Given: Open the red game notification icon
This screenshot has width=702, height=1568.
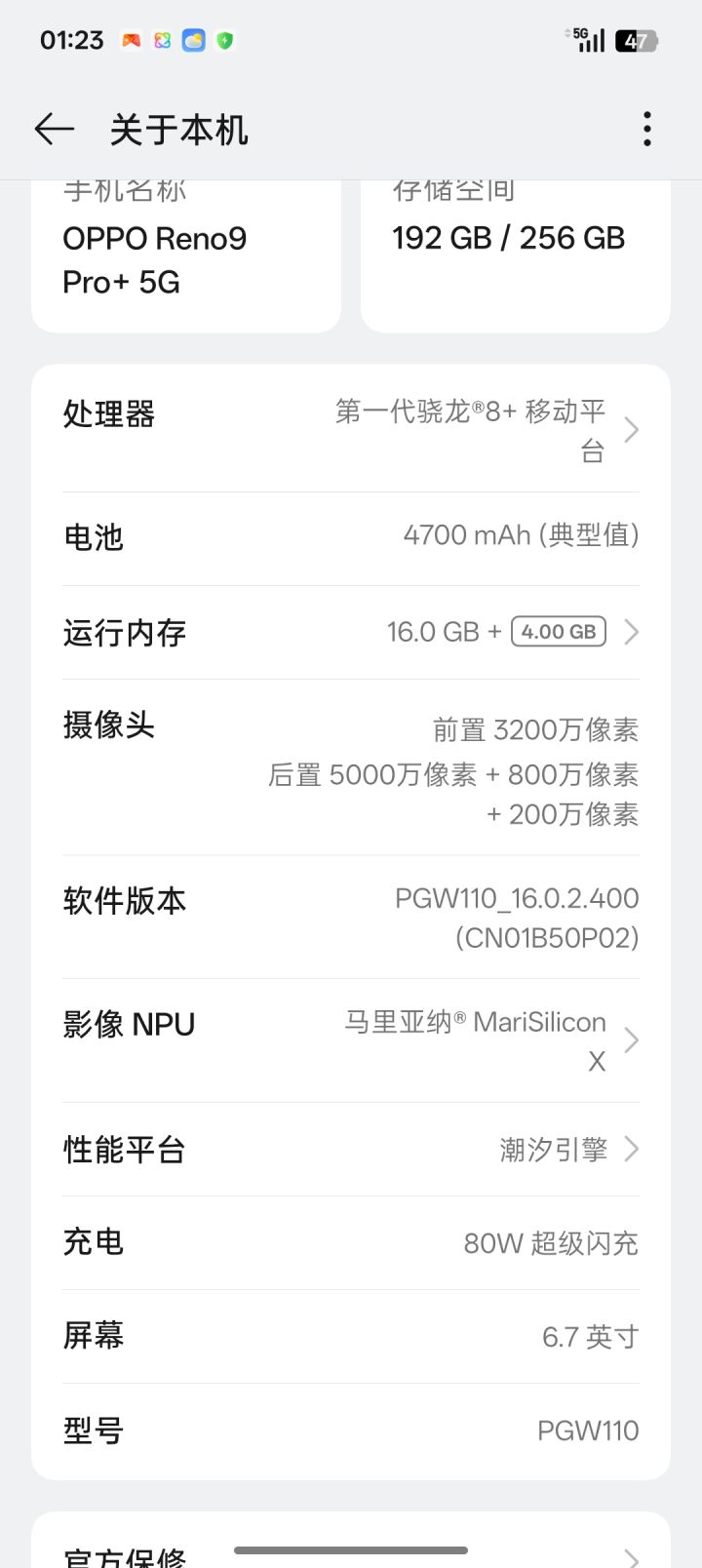Looking at the screenshot, I should pyautogui.click(x=132, y=39).
